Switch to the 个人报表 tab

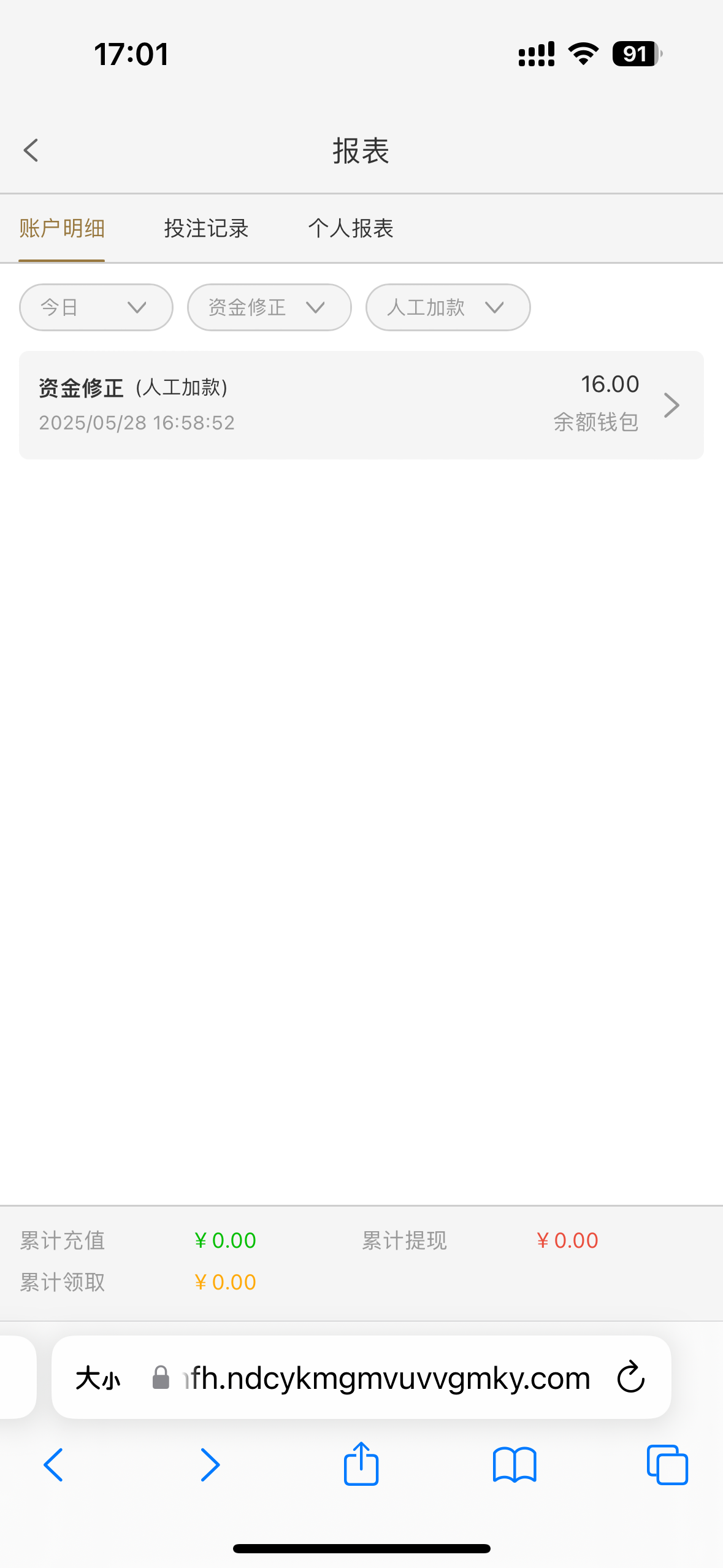(350, 229)
